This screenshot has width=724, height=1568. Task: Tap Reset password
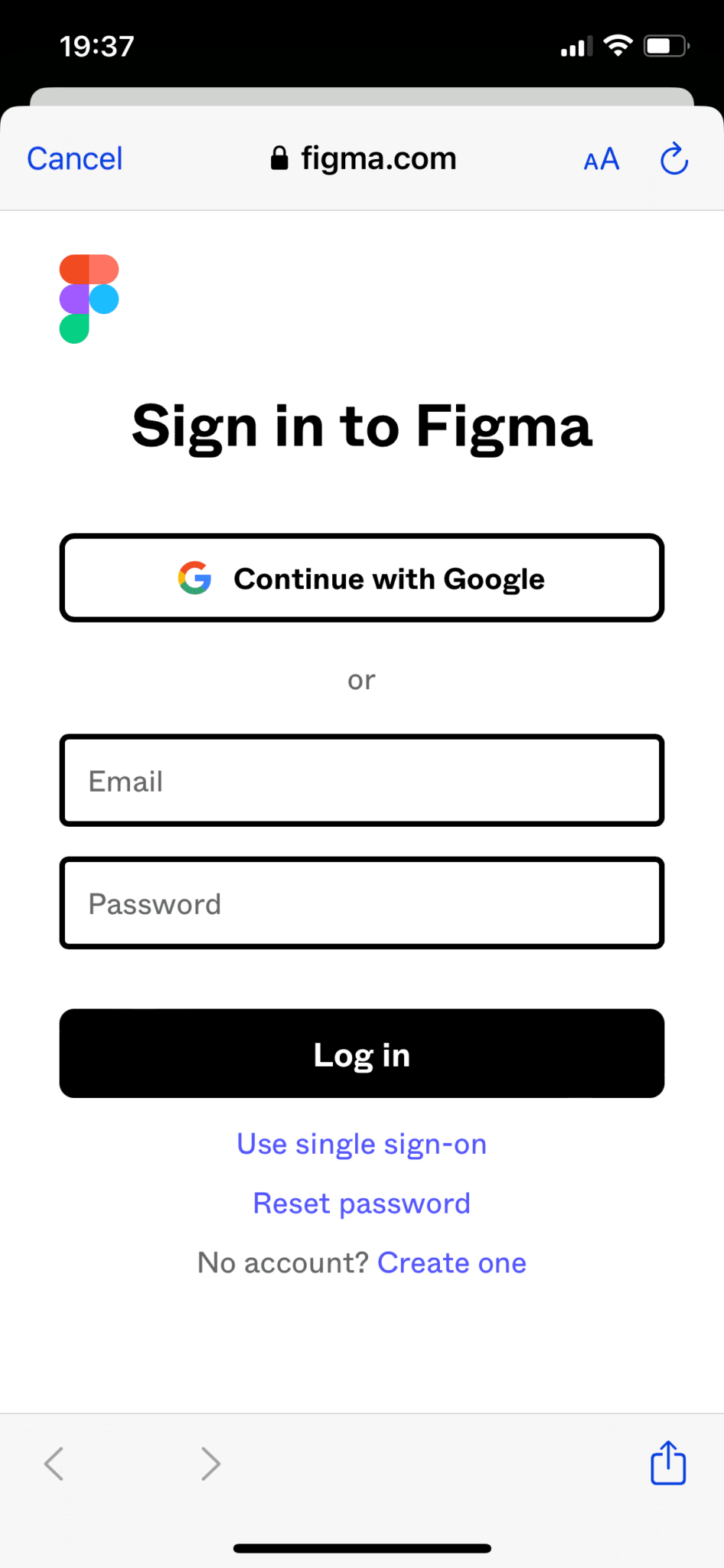(361, 1203)
